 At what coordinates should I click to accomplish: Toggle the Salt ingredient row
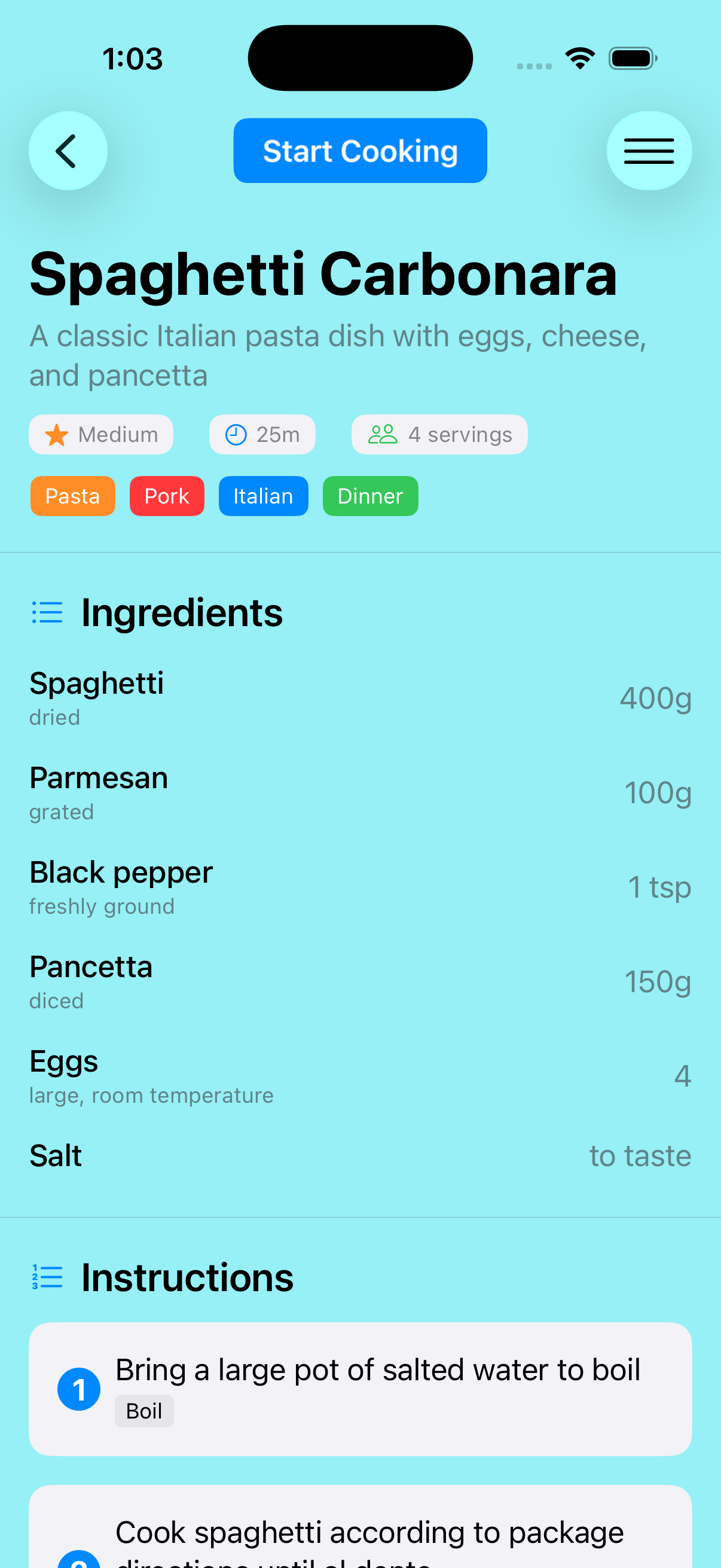(360, 1155)
